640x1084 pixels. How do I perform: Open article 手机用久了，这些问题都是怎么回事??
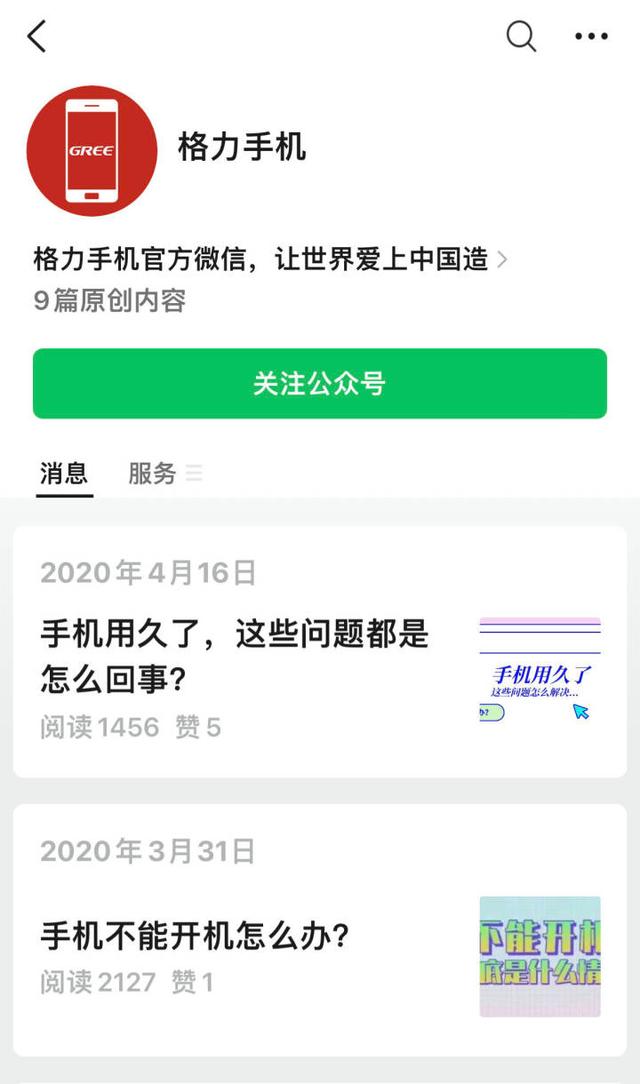pos(236,654)
